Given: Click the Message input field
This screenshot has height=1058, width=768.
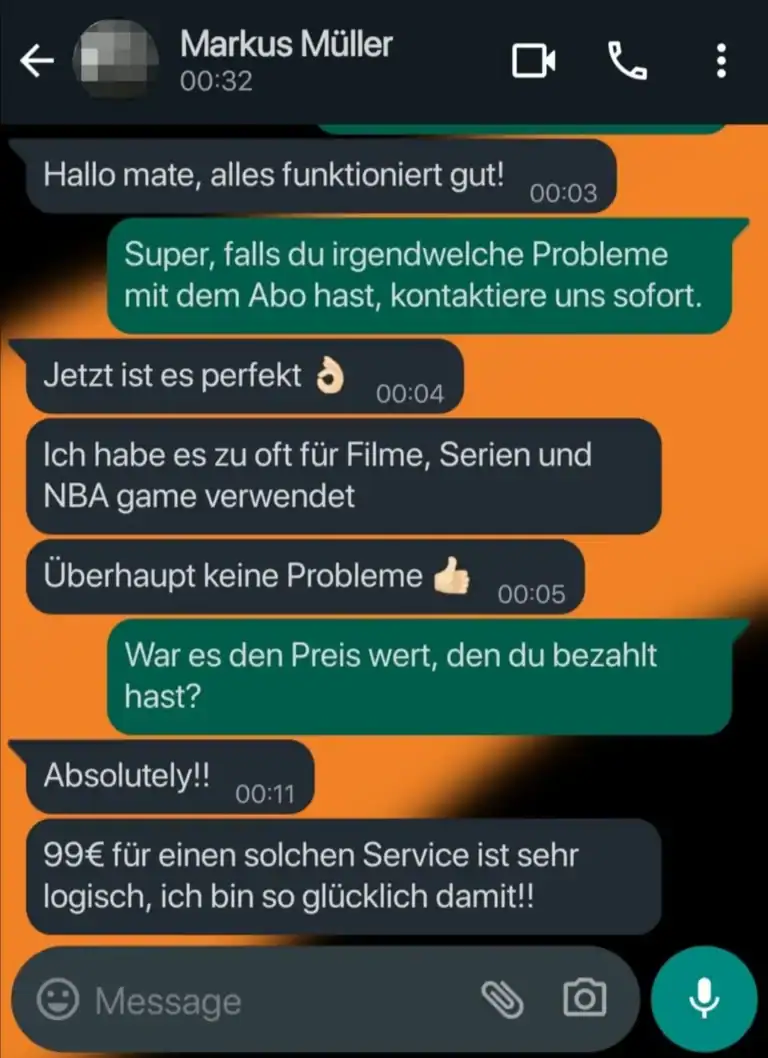Looking at the screenshot, I should coord(250,997).
